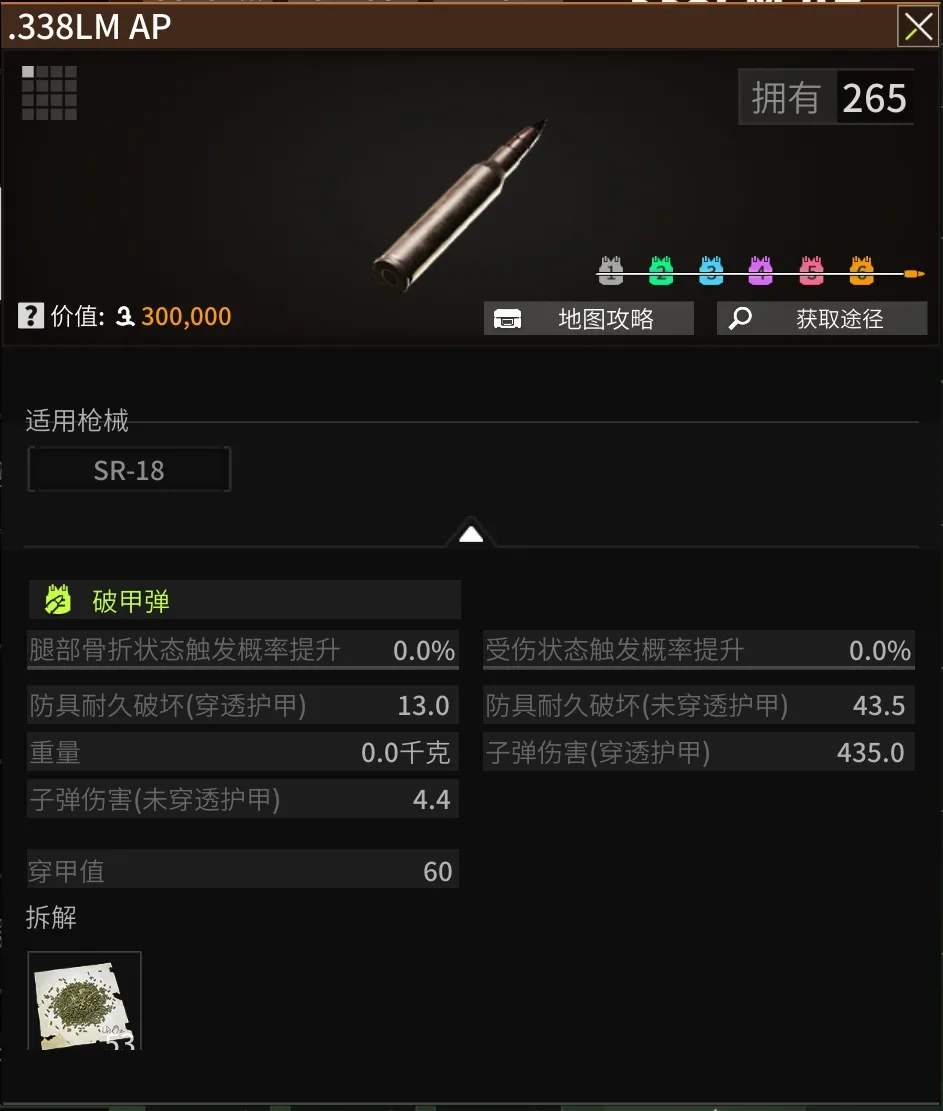Tap 获取途径 to see how to obtain
Image resolution: width=943 pixels, height=1111 pixels.
coord(822,319)
